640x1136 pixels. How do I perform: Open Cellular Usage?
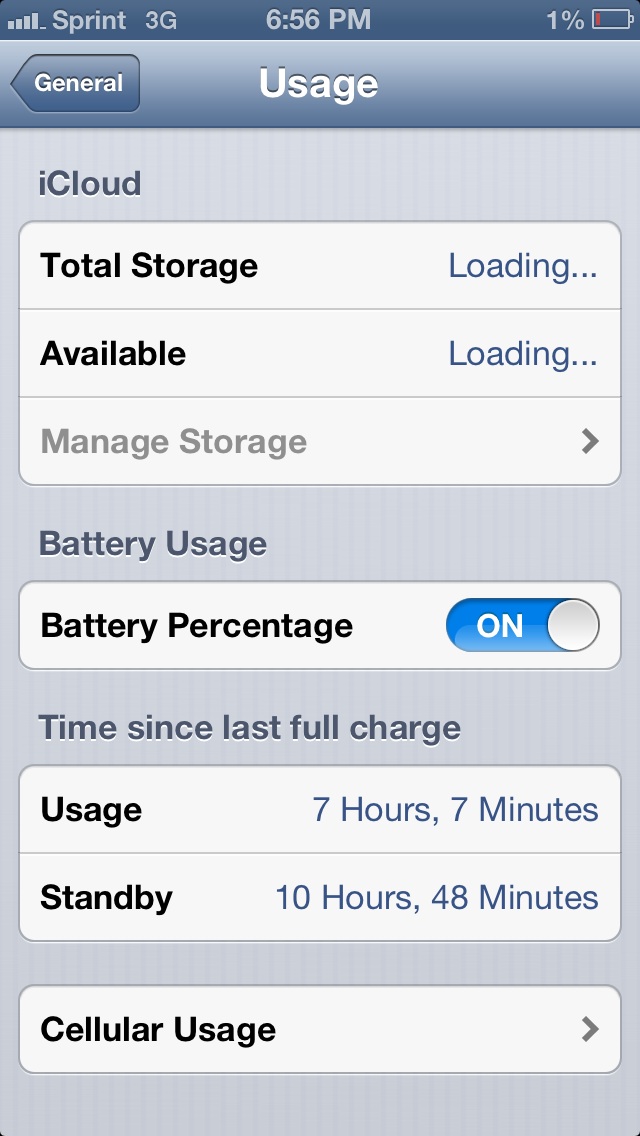pyautogui.click(x=320, y=1030)
